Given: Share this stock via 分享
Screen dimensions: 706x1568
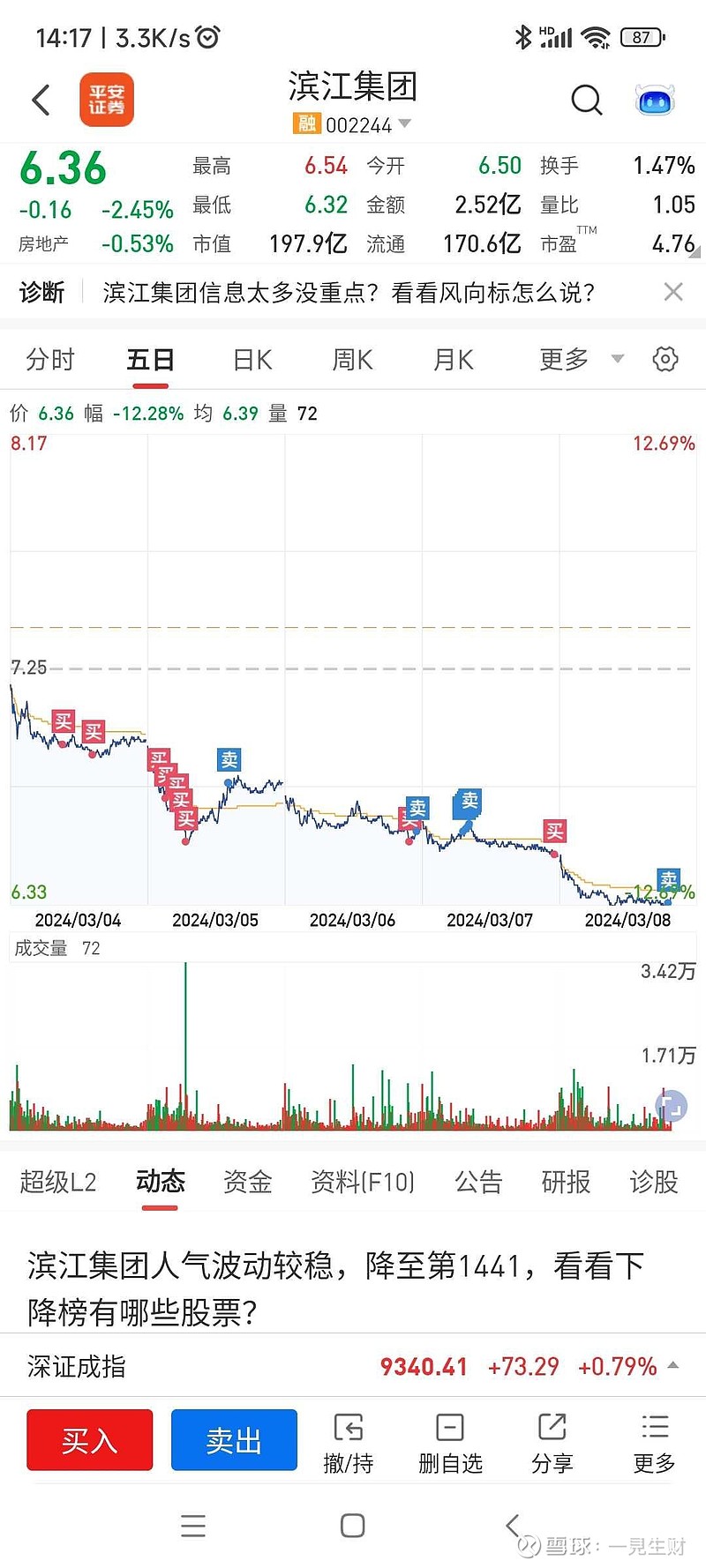Looking at the screenshot, I should click(552, 1444).
